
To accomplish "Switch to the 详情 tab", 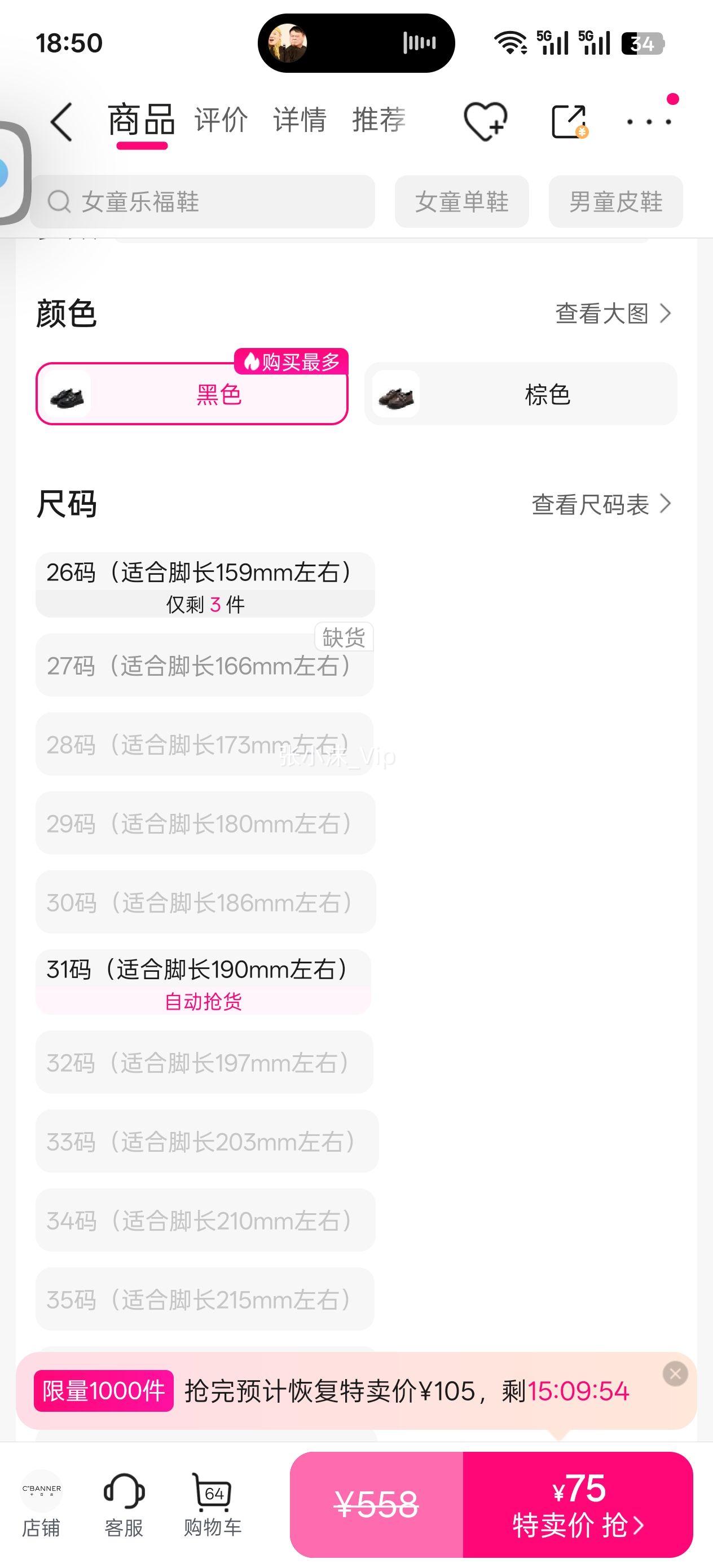I will [x=300, y=120].
